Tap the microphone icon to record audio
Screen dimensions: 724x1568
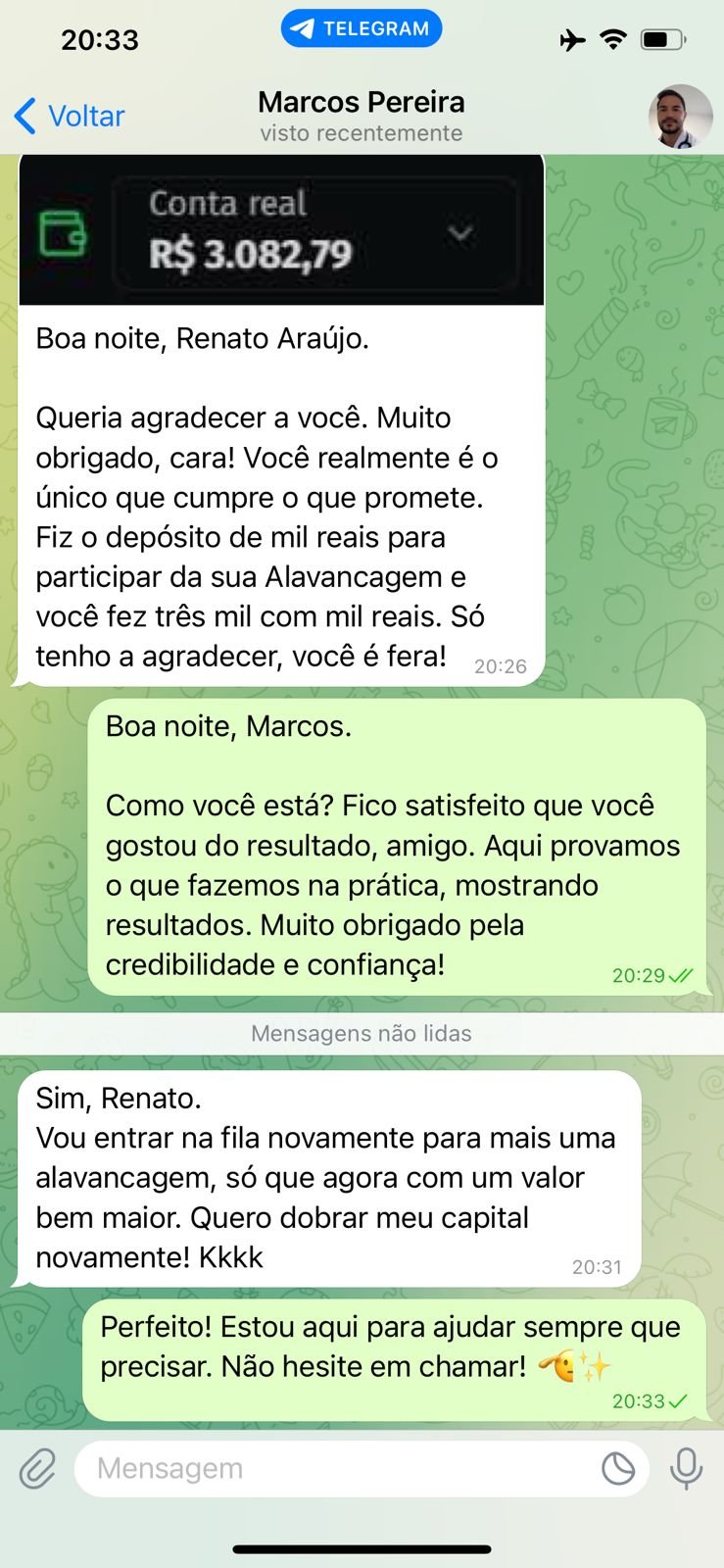tap(684, 1468)
